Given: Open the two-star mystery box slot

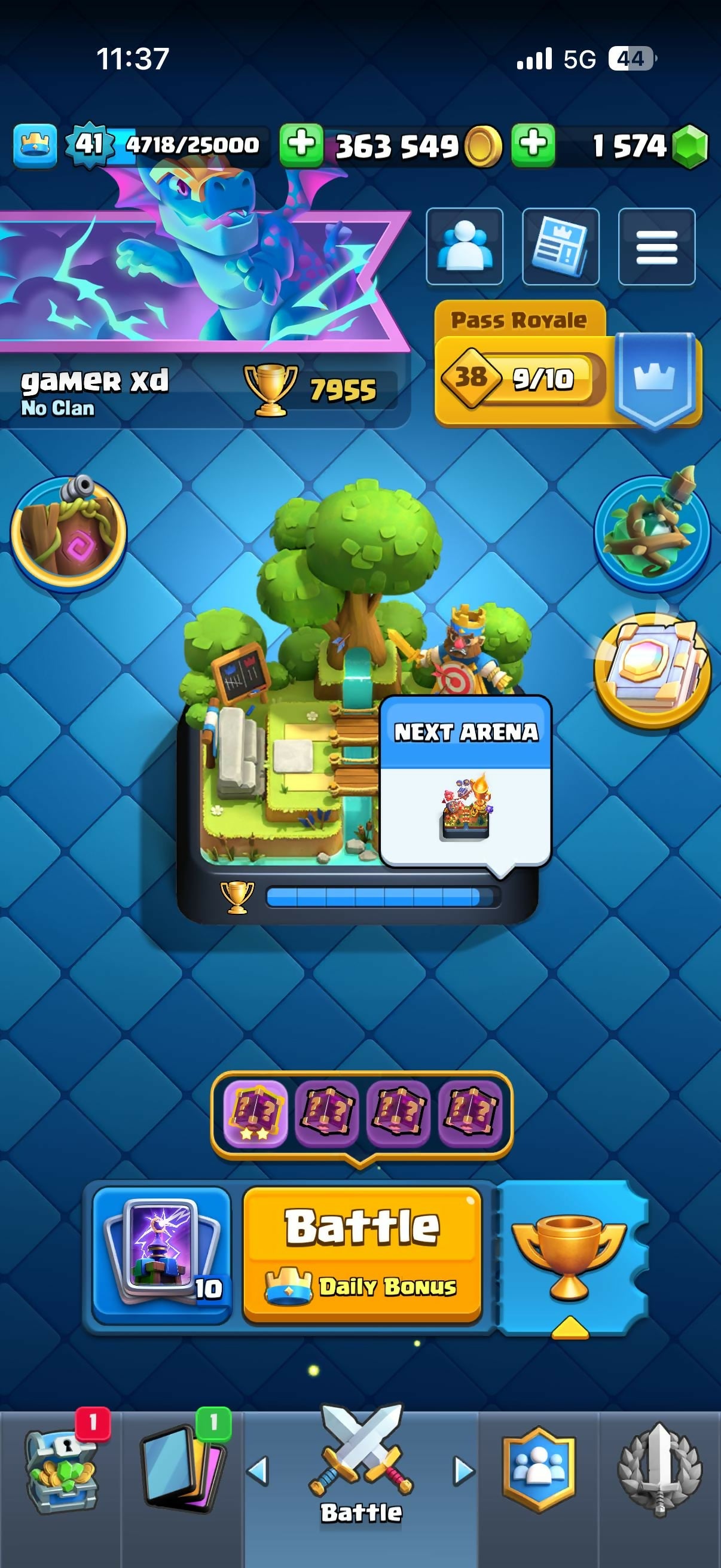Looking at the screenshot, I should point(255,1113).
